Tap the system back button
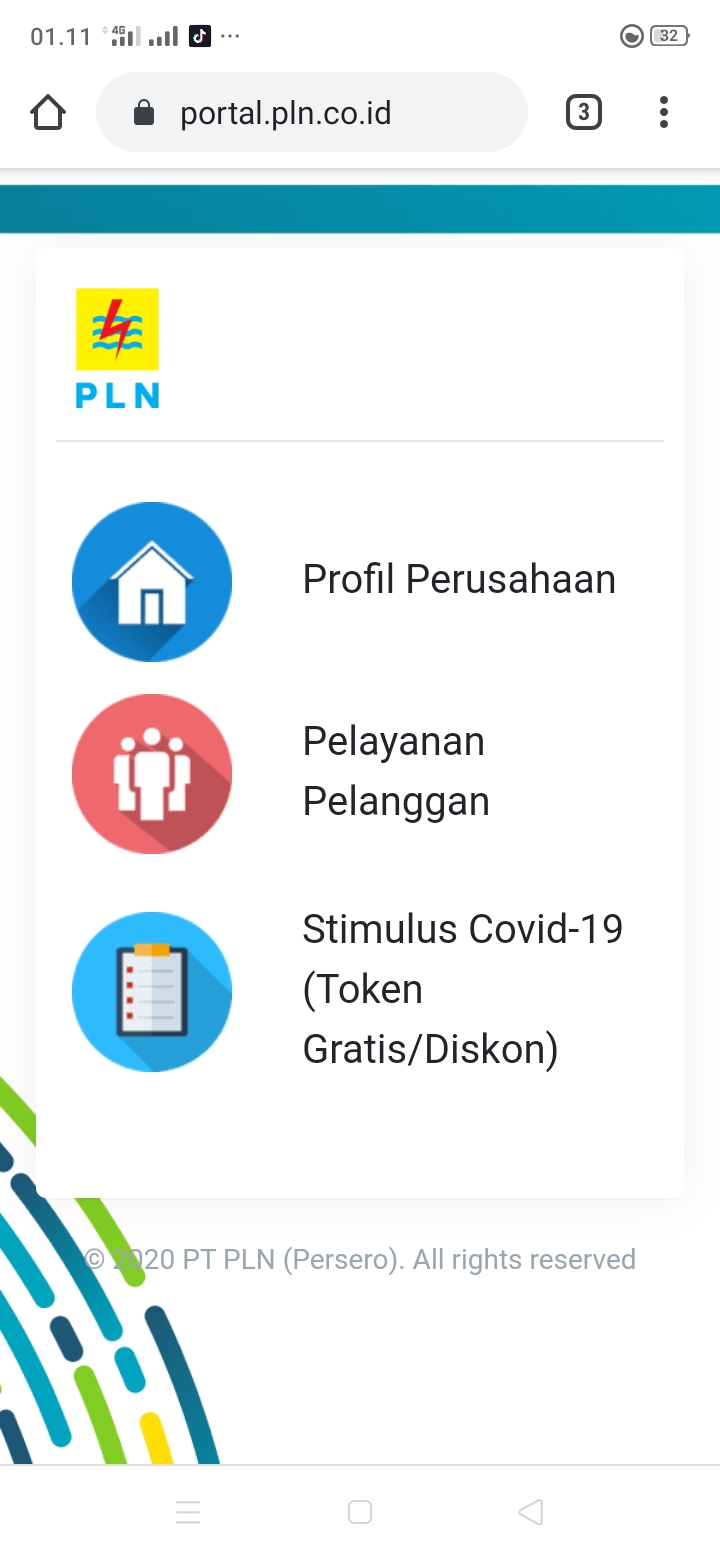This screenshot has height=1560, width=720. coord(531,1512)
